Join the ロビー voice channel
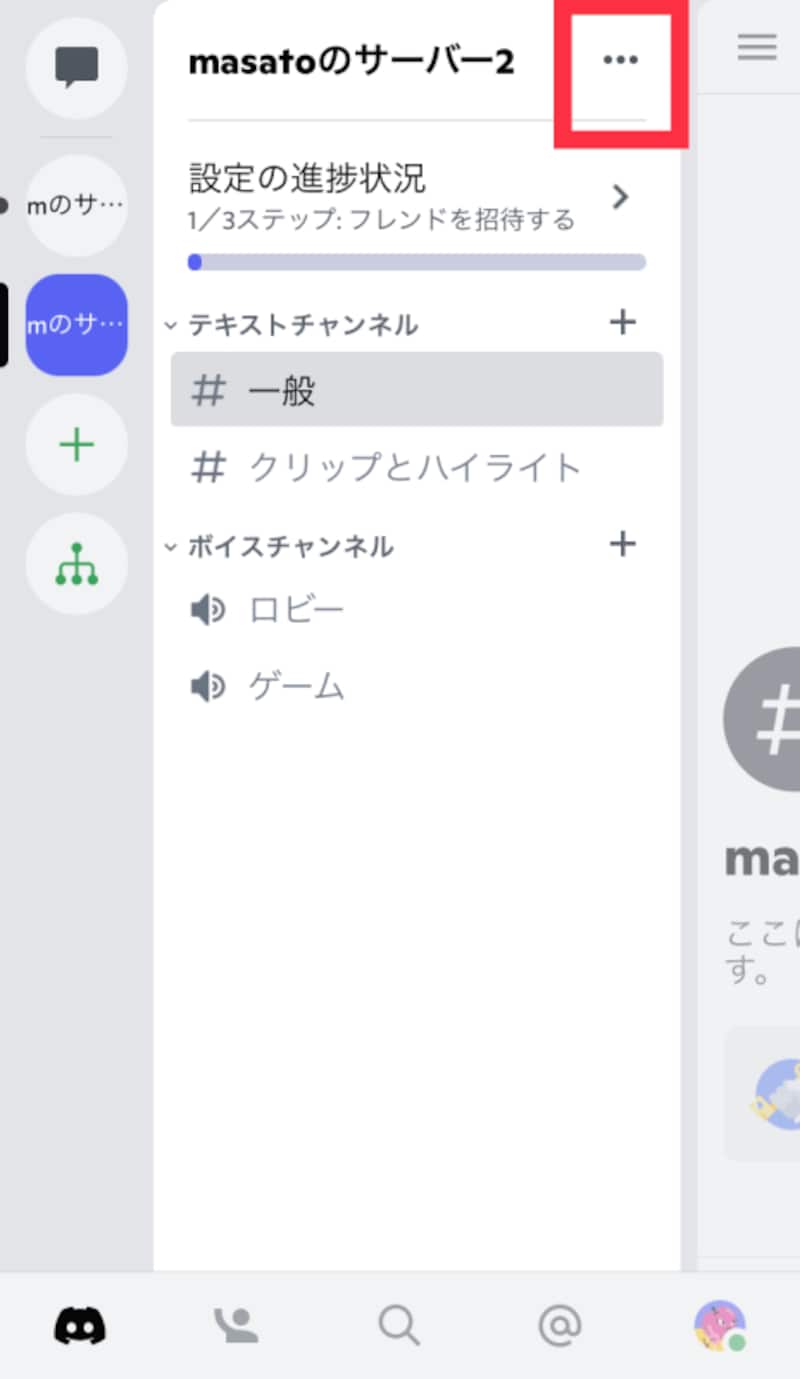The width and height of the screenshot is (800, 1379). tap(296, 610)
